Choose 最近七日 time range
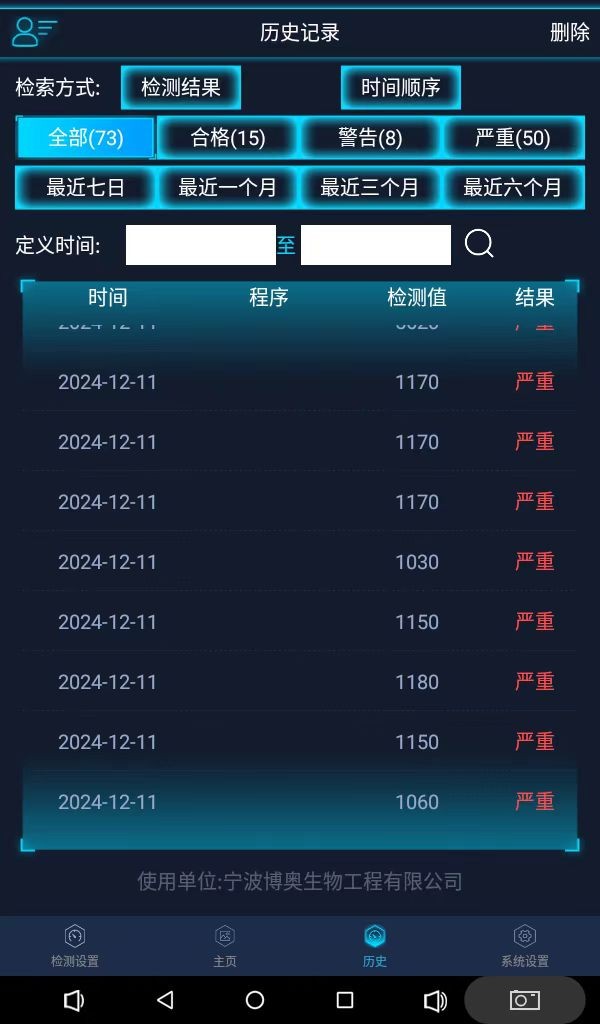 coord(86,187)
